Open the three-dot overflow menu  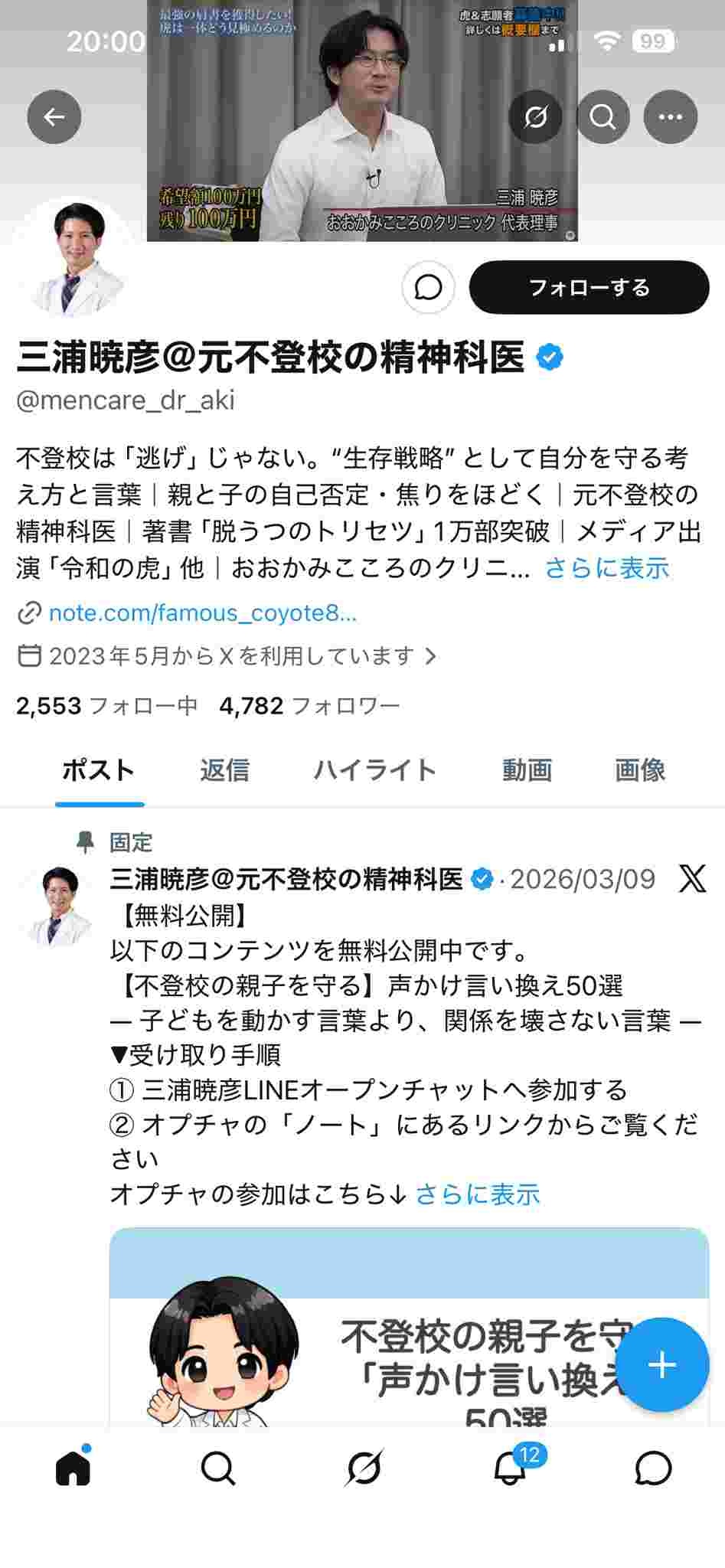point(670,117)
